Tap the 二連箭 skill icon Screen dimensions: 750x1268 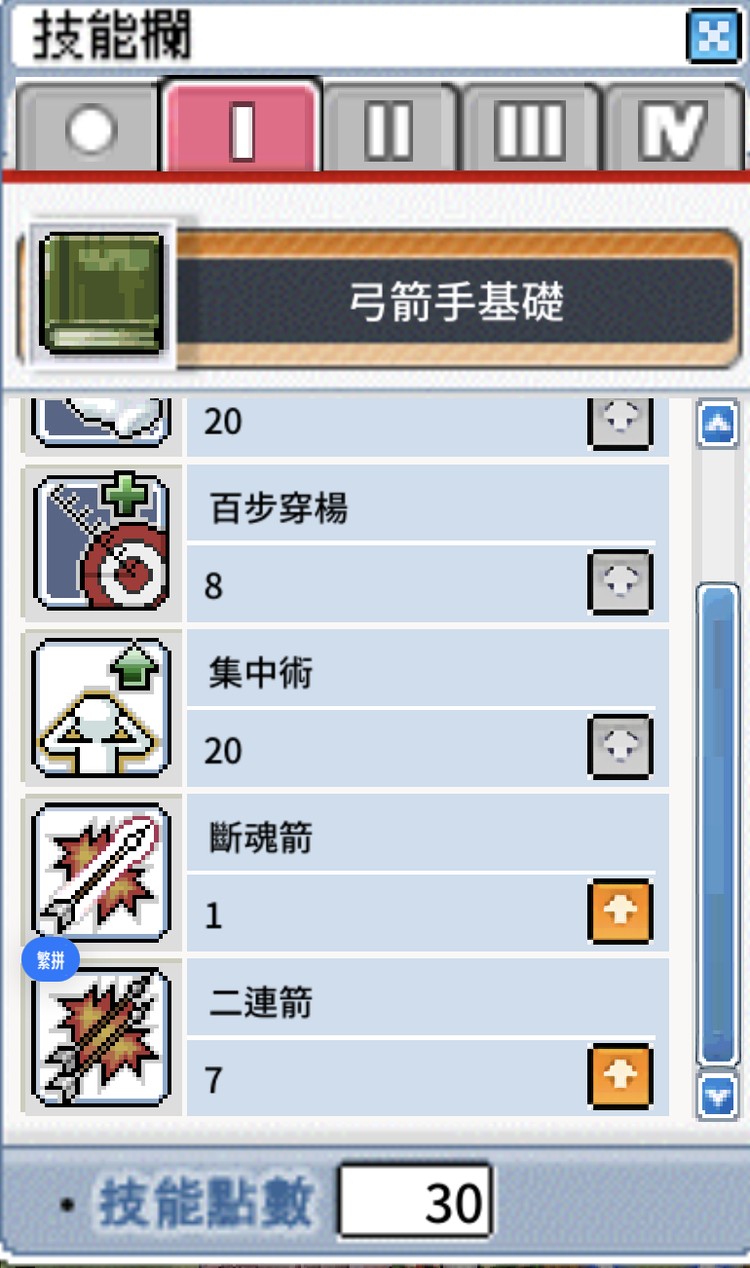pyautogui.click(x=101, y=1036)
